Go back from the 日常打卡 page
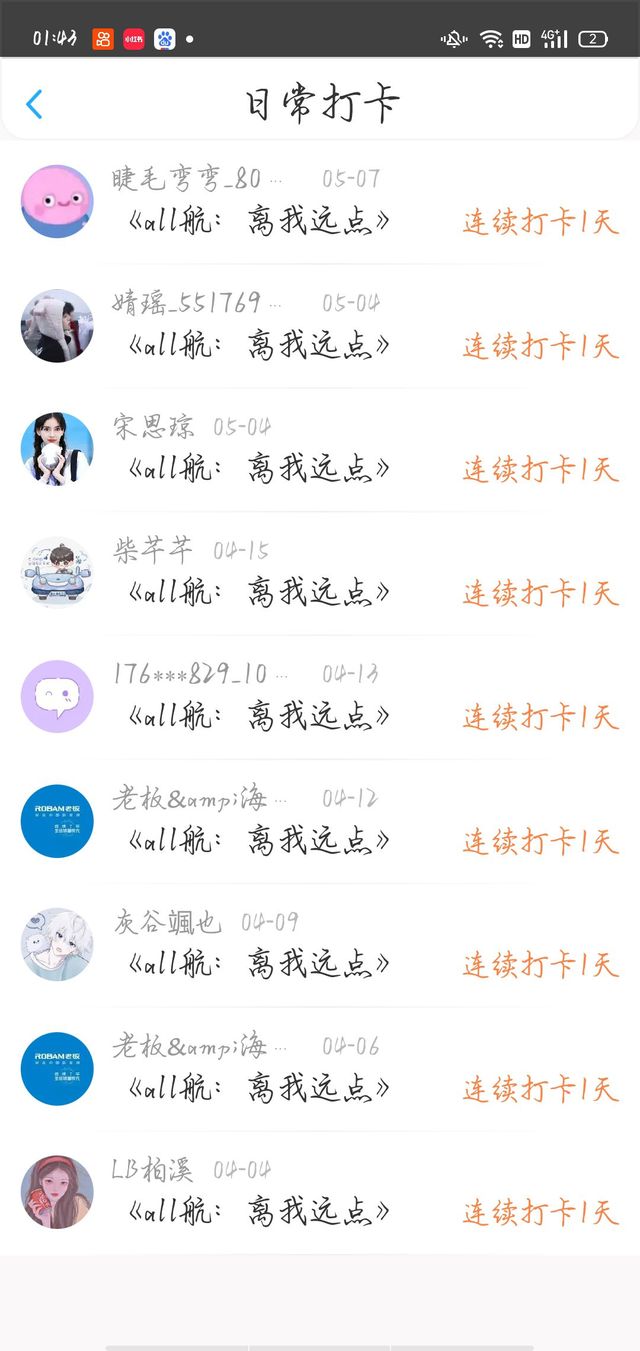The height and width of the screenshot is (1351, 640). (34, 104)
